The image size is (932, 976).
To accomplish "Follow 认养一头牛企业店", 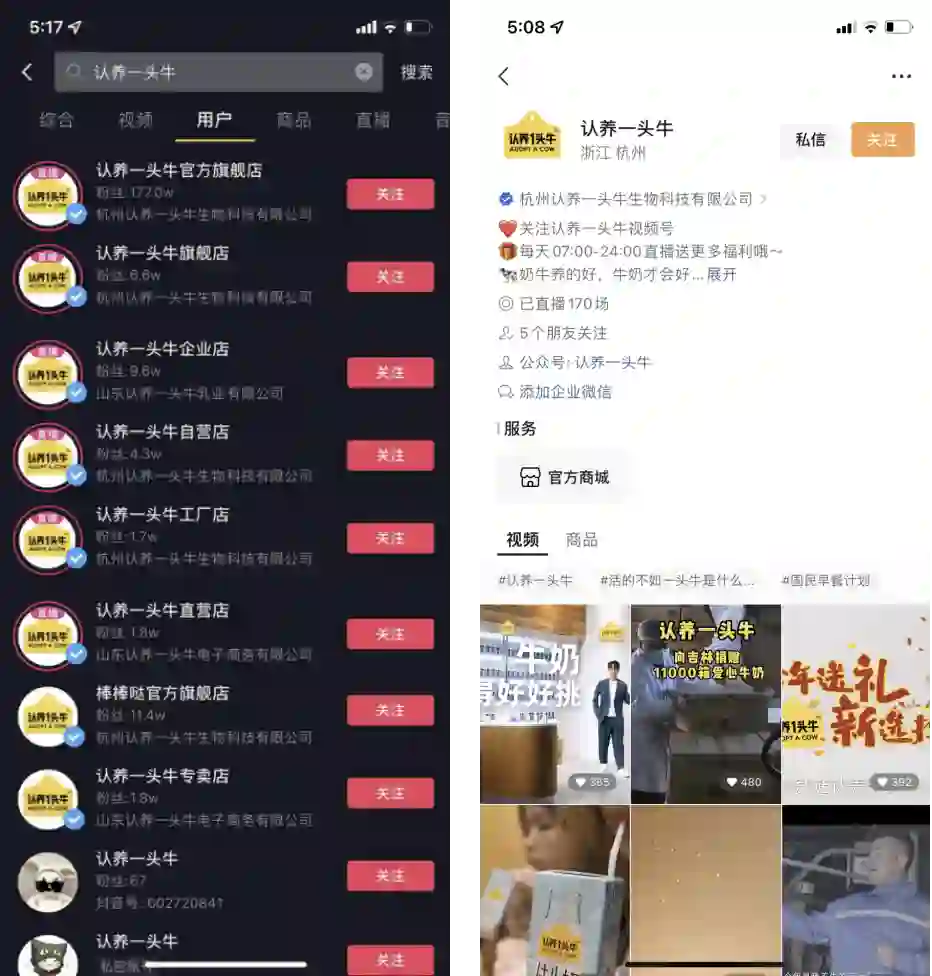I will (390, 372).
